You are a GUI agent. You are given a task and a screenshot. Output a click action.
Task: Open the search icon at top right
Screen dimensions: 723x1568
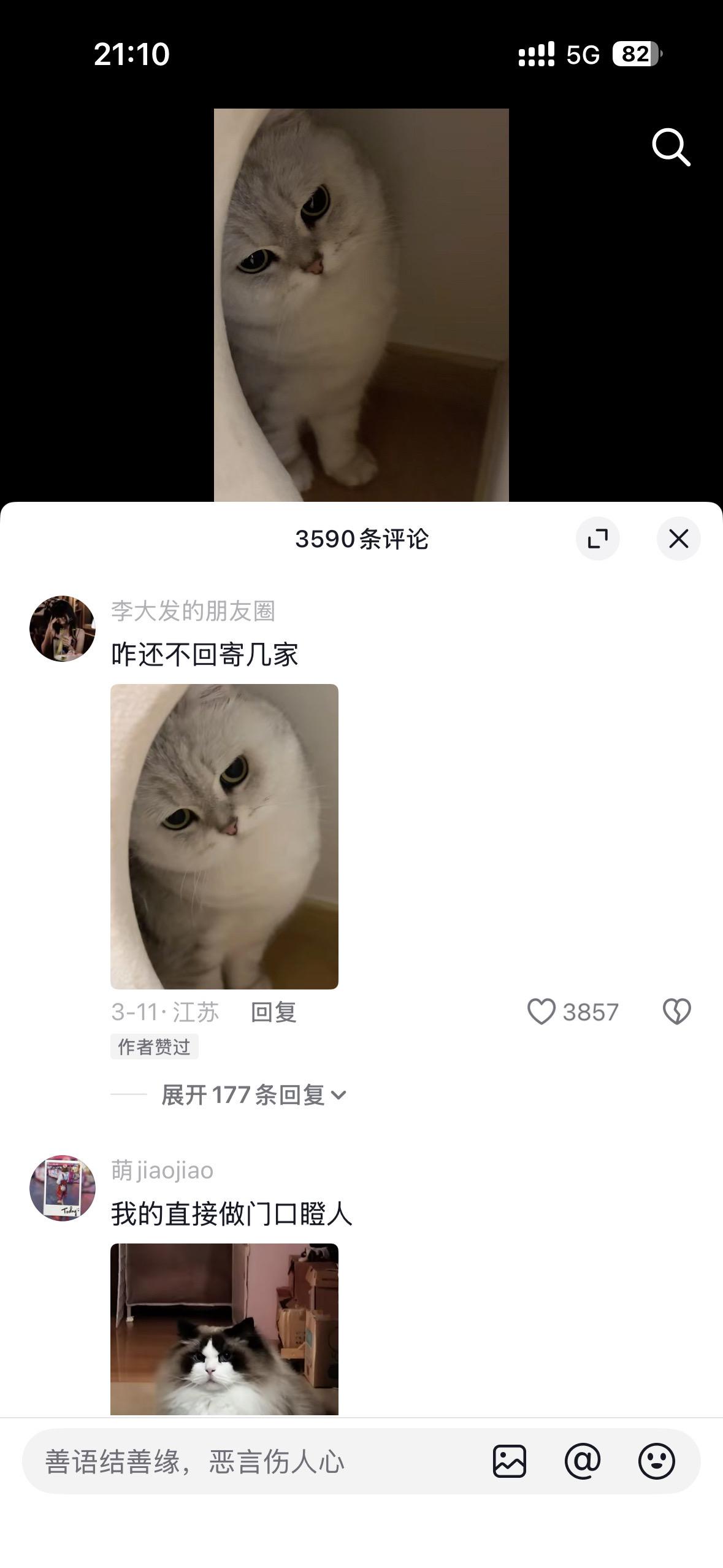tap(672, 148)
